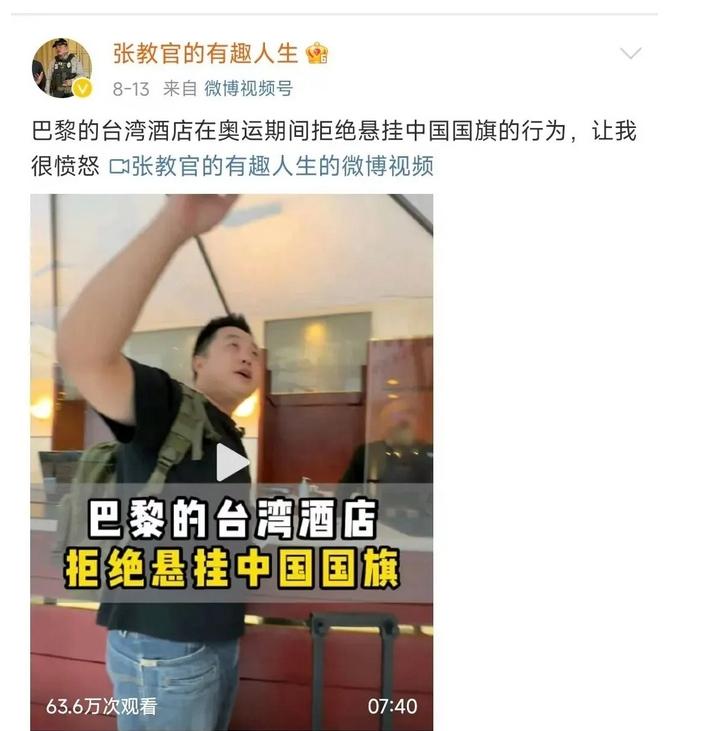This screenshot has width=720, height=731.
Task: Tap the username 张教官的有趣人生
Action: pos(205,53)
